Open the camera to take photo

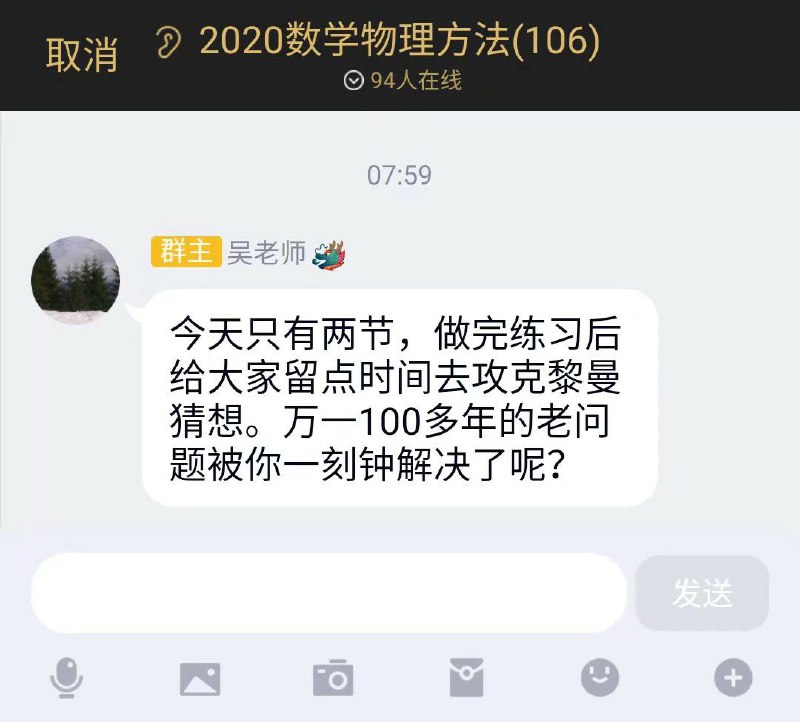click(x=333, y=679)
